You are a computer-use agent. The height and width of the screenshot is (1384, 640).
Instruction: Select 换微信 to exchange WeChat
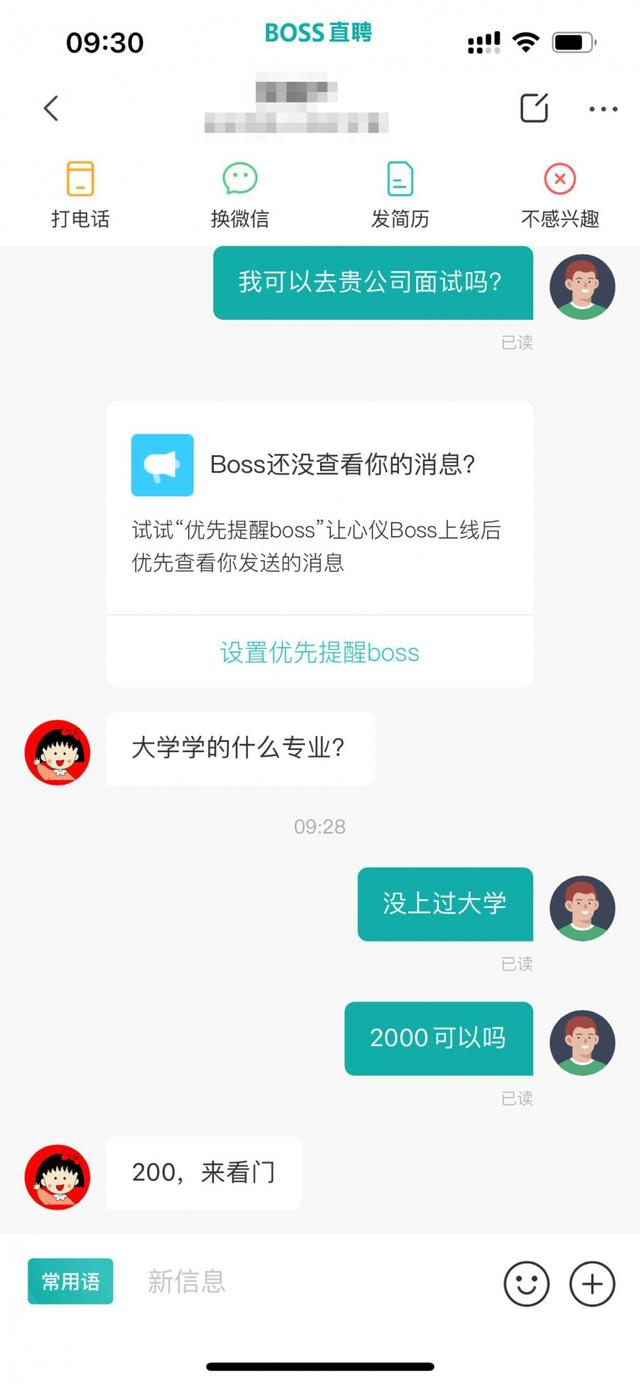(x=240, y=195)
